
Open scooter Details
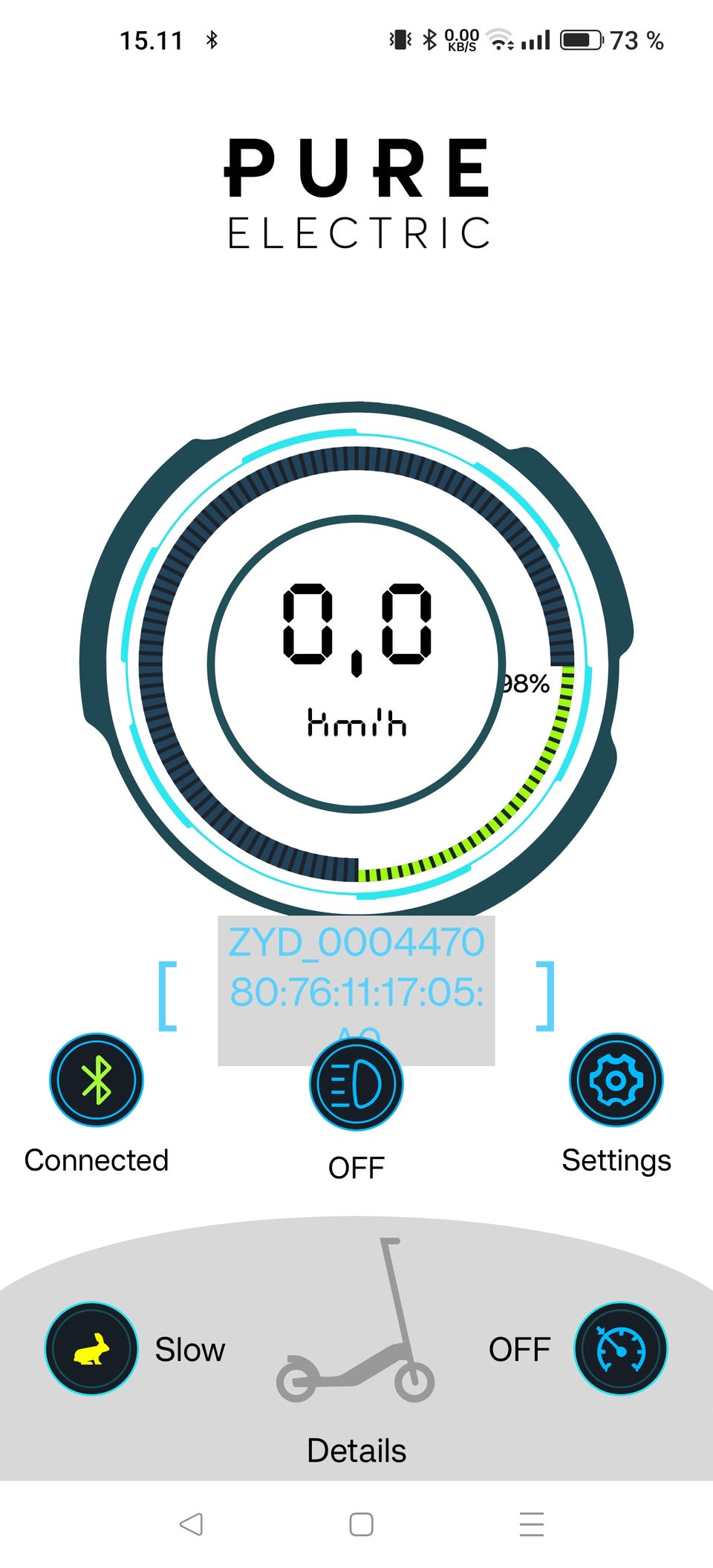pyautogui.click(x=356, y=1450)
